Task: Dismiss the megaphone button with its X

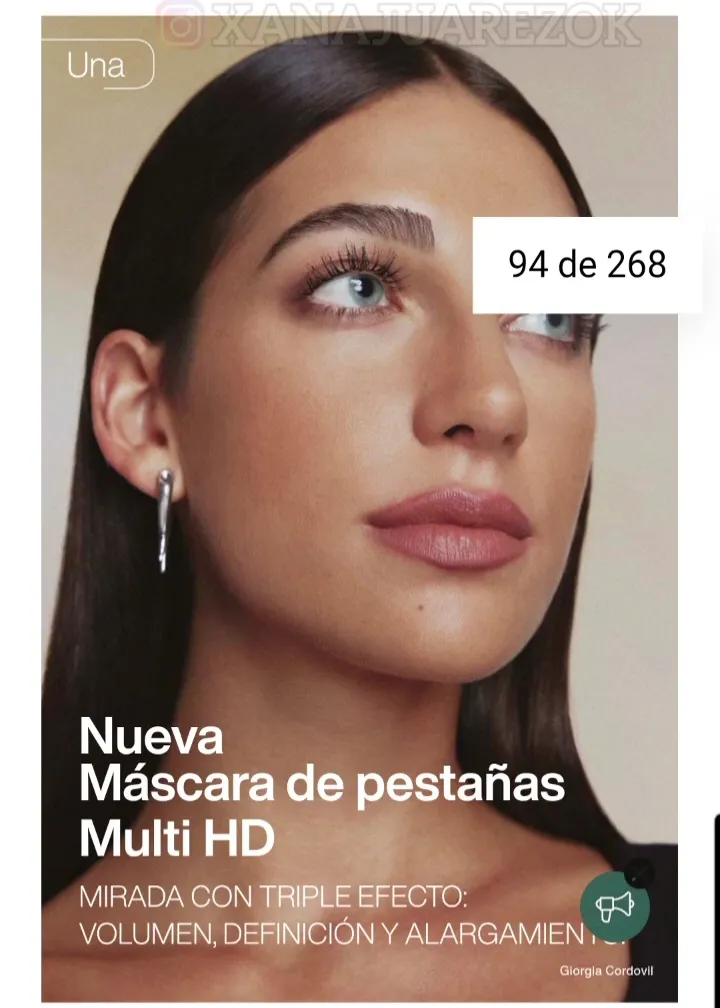Action: (x=640, y=873)
